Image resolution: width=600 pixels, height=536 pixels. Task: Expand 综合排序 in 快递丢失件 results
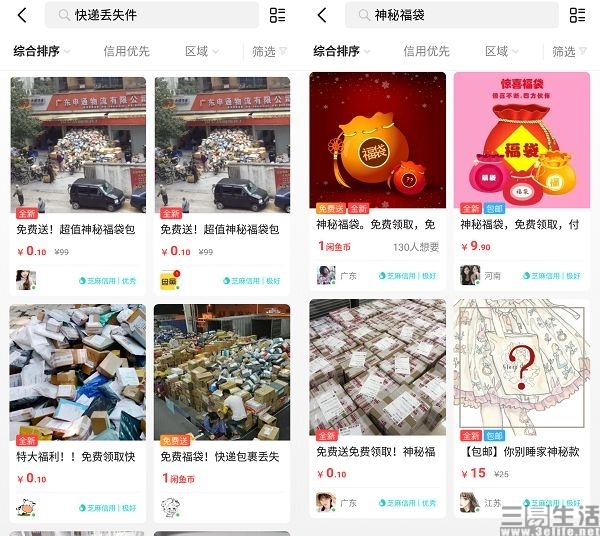pyautogui.click(x=40, y=51)
